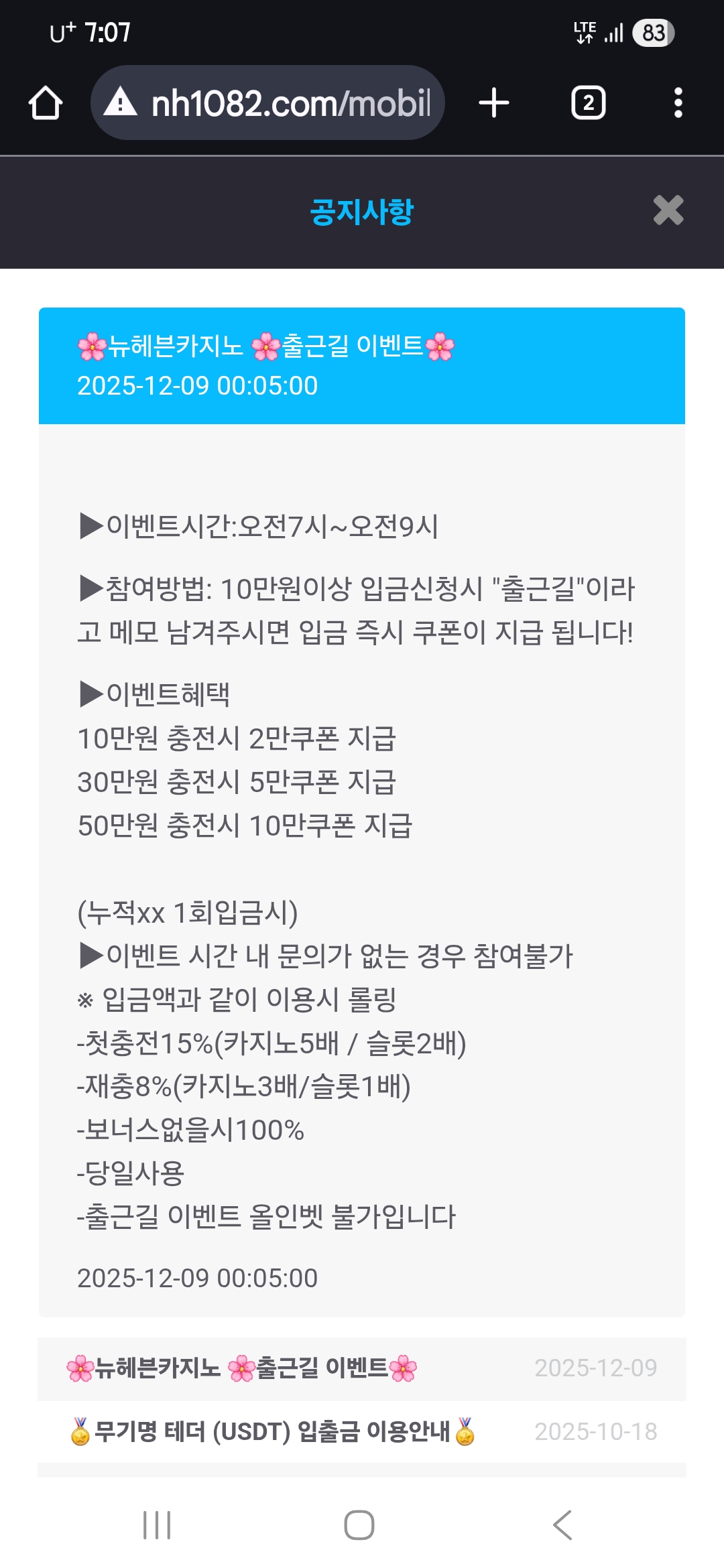Open a new browser tab
724x1568 pixels.
(494, 103)
